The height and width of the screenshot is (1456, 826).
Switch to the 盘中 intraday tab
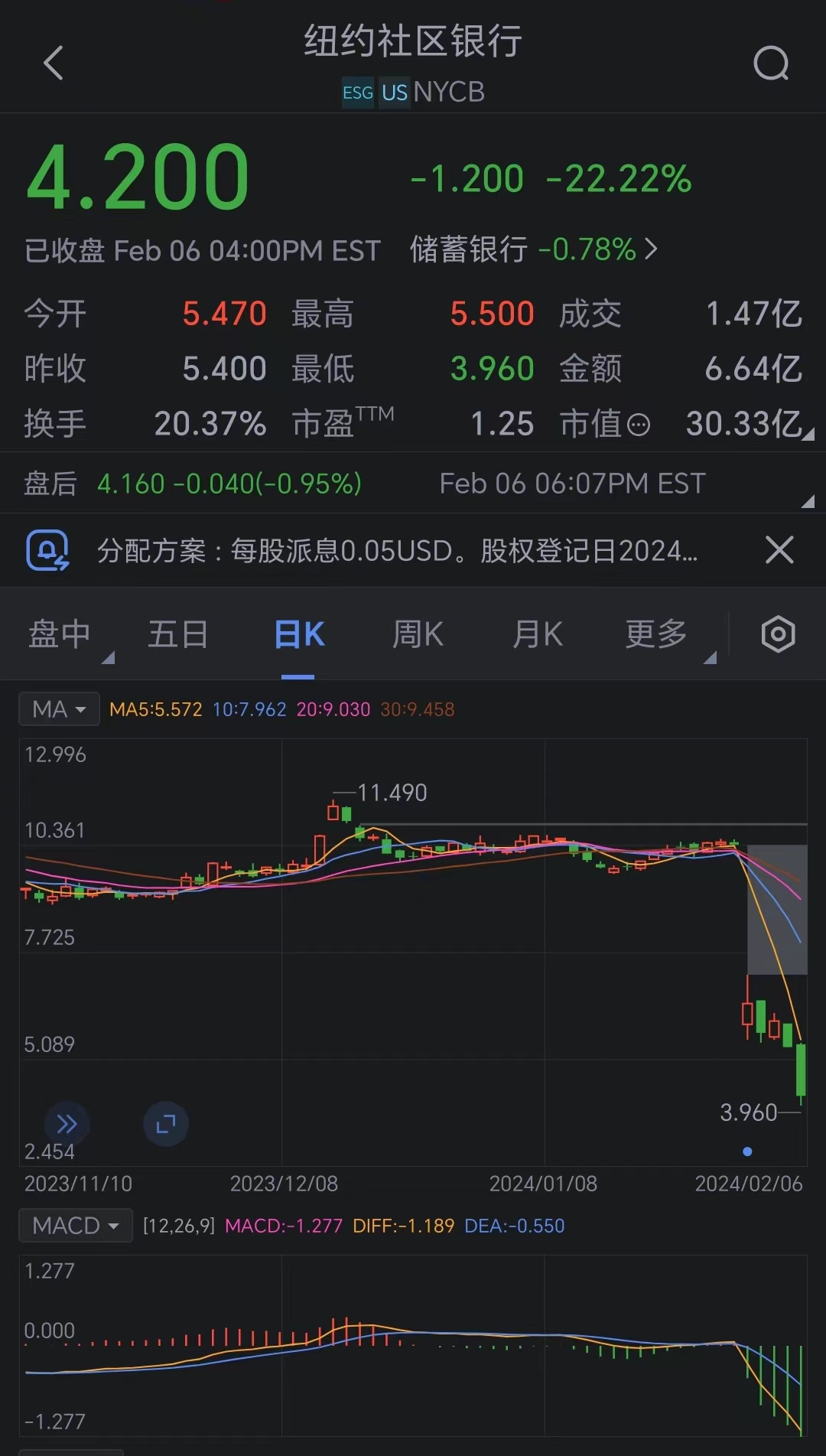(x=61, y=634)
